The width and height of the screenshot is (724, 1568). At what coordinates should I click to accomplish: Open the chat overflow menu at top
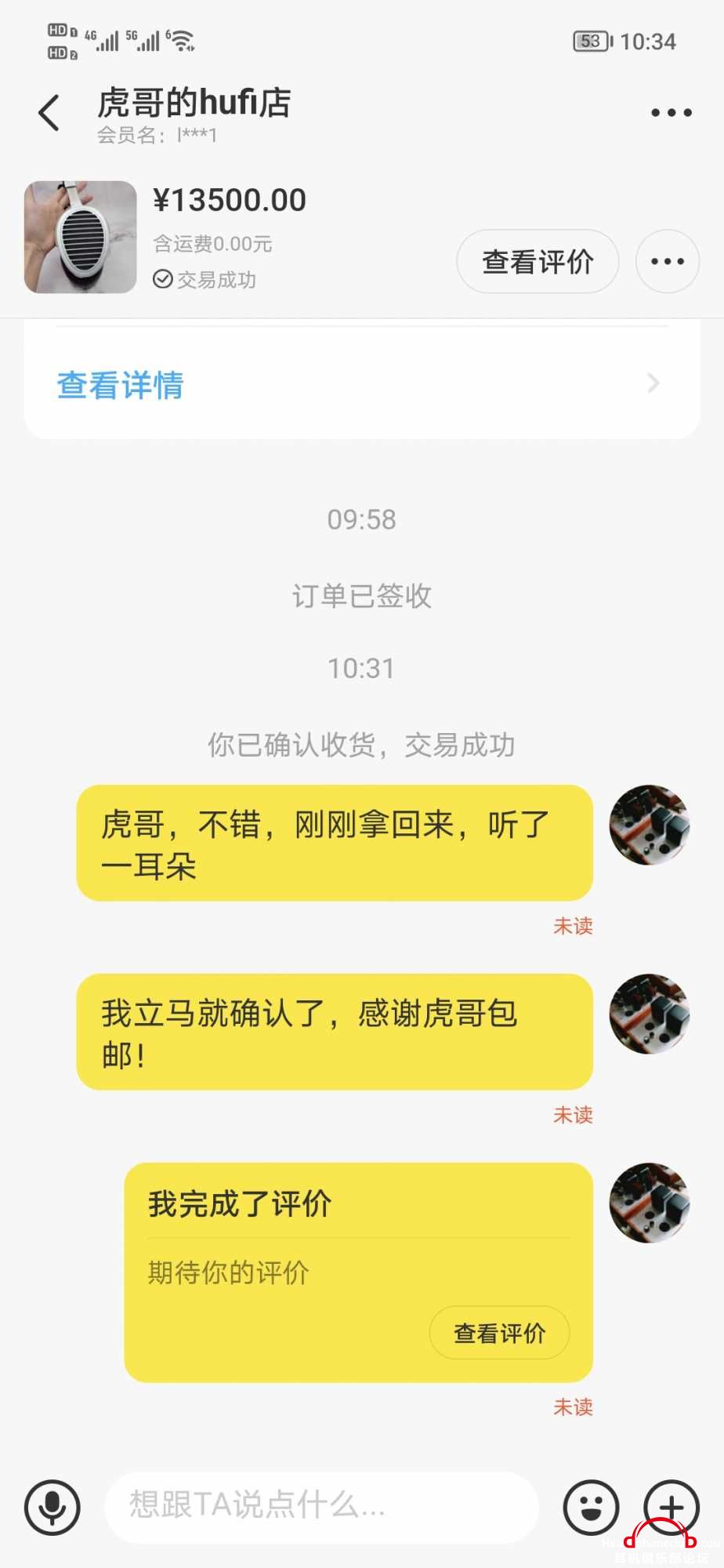672,113
